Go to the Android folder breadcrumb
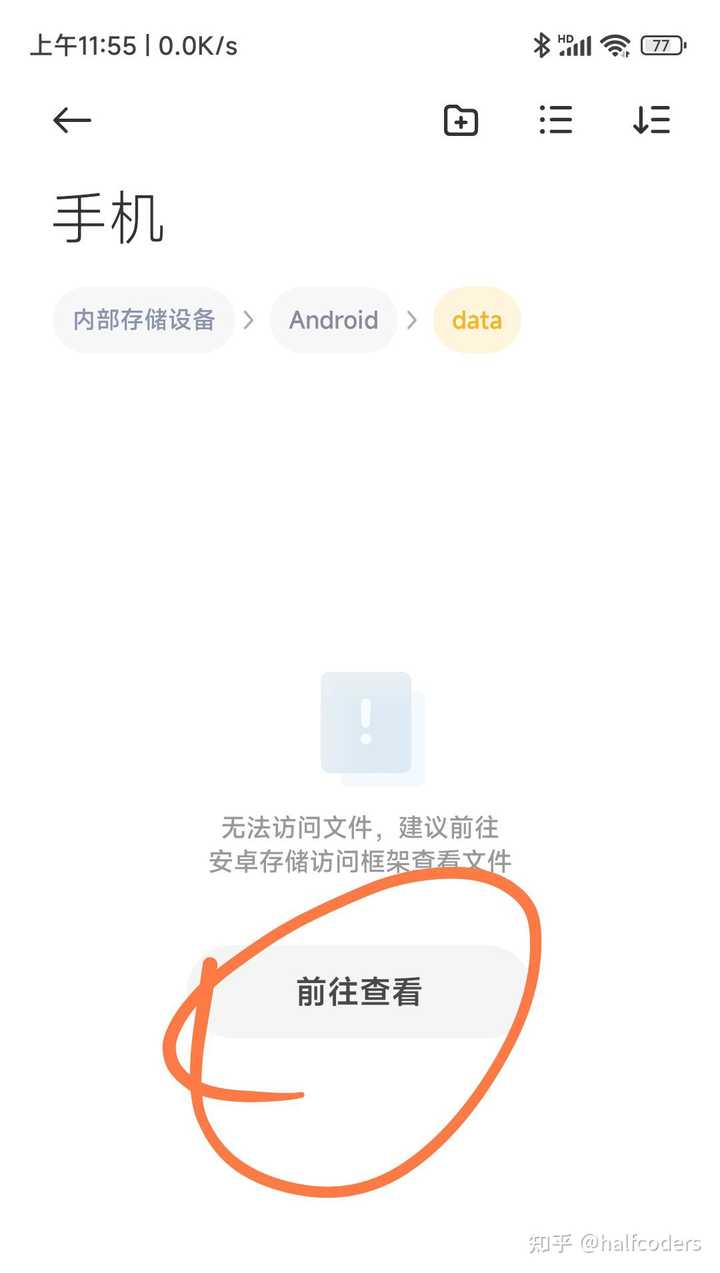The image size is (720, 1273). pyautogui.click(x=333, y=320)
